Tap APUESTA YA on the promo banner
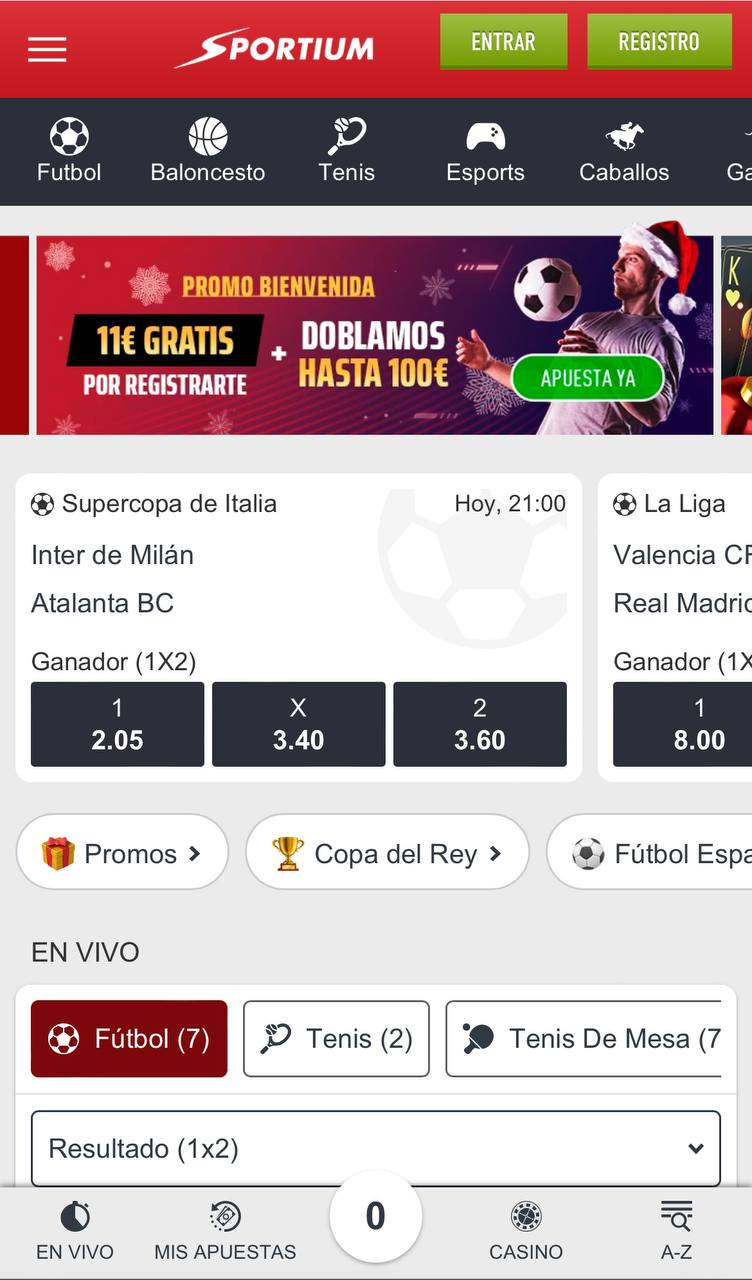This screenshot has width=752, height=1280. (x=587, y=379)
